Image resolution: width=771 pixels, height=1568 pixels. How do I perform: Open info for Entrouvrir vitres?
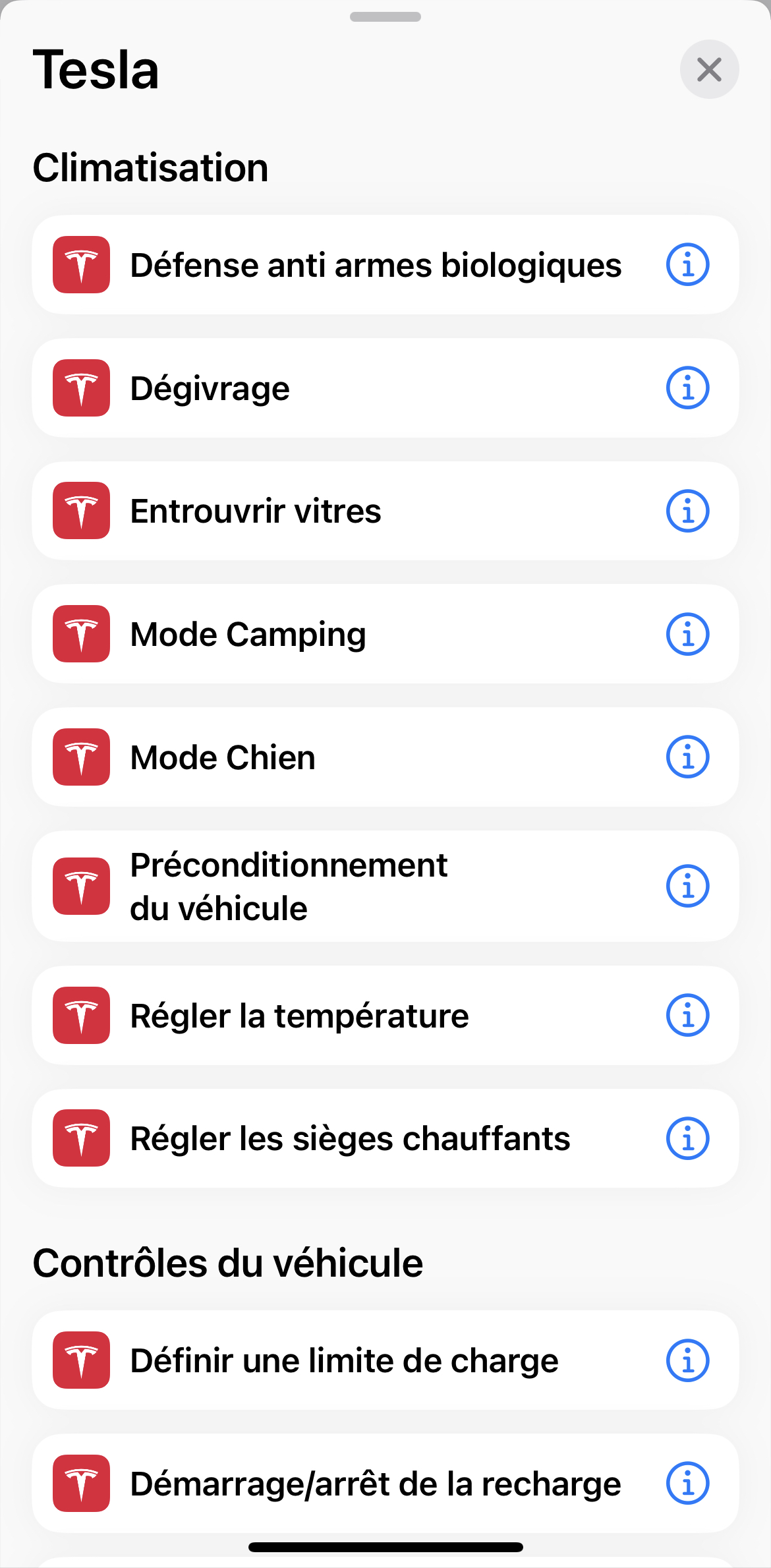[x=687, y=511]
